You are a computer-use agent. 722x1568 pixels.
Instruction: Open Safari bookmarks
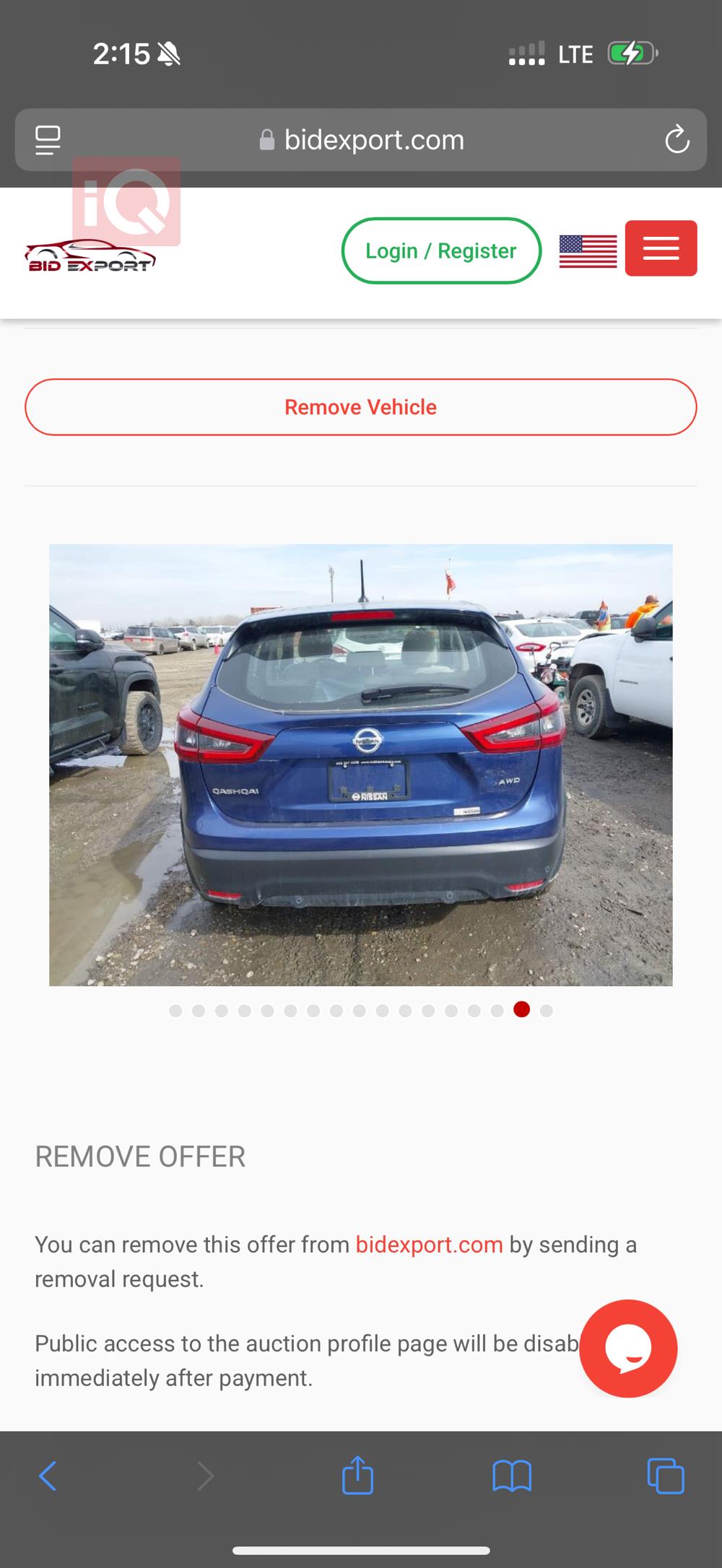511,1476
